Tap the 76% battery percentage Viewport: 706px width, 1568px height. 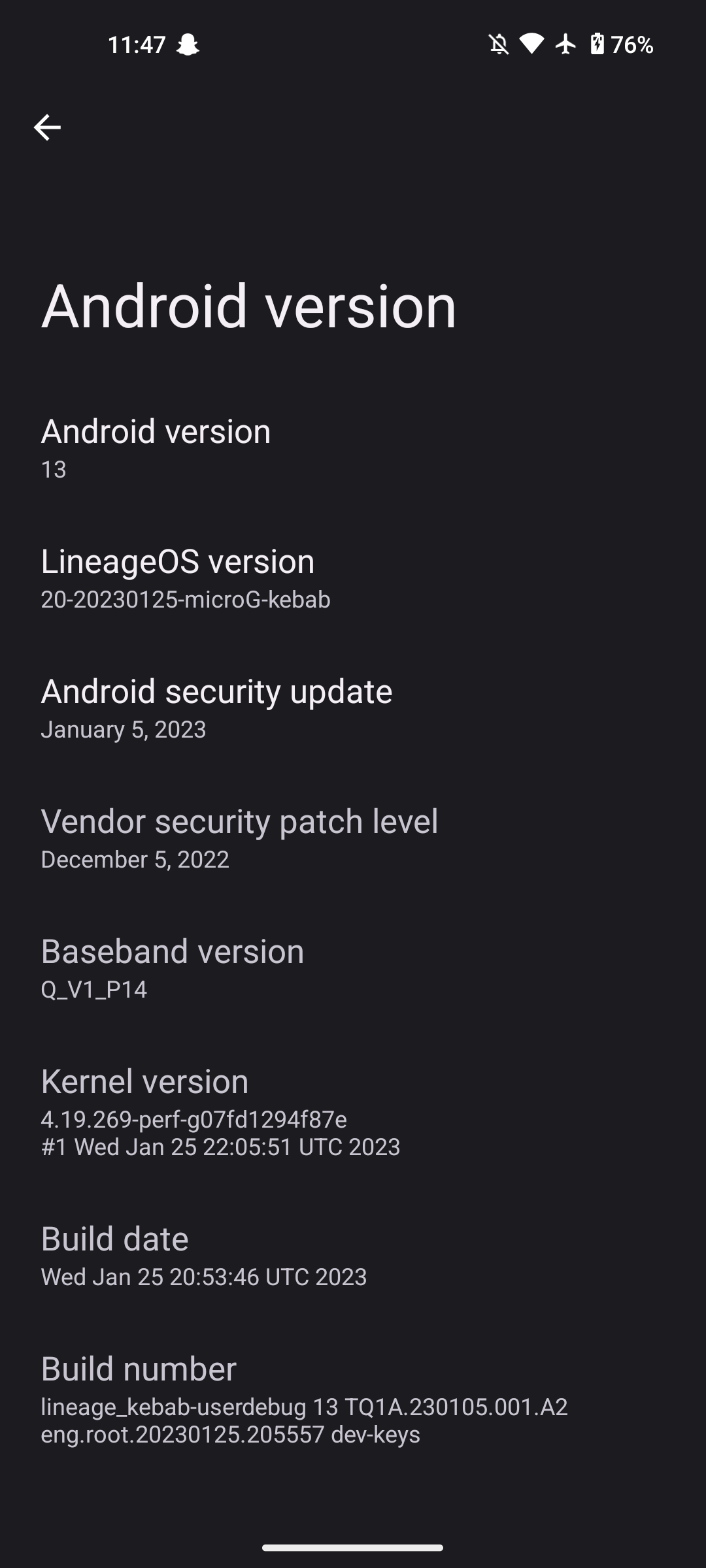[631, 44]
